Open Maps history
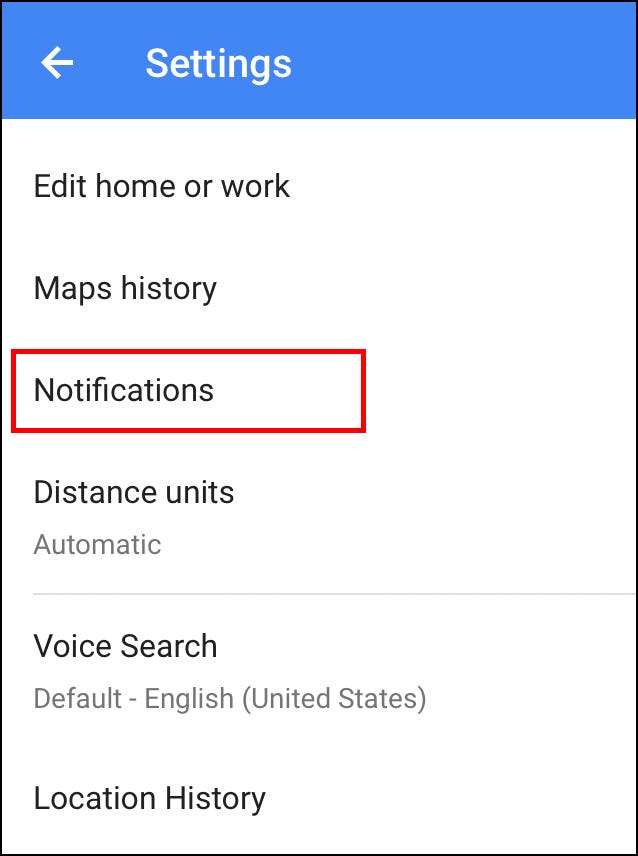This screenshot has width=638, height=856. click(126, 289)
